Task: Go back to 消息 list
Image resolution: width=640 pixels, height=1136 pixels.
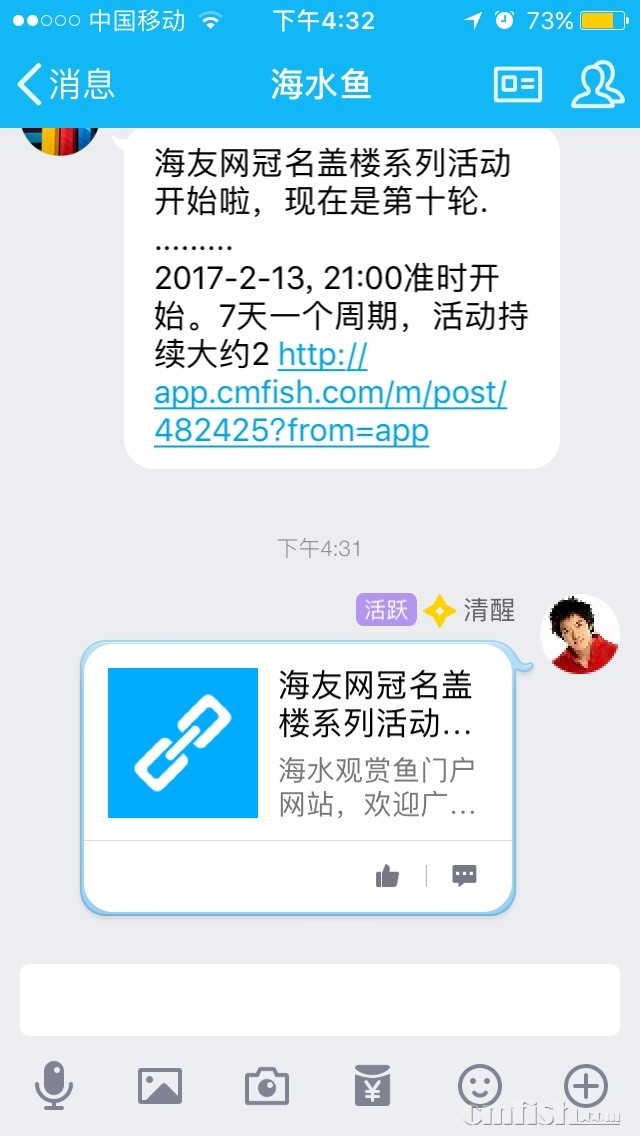Action: (x=66, y=84)
